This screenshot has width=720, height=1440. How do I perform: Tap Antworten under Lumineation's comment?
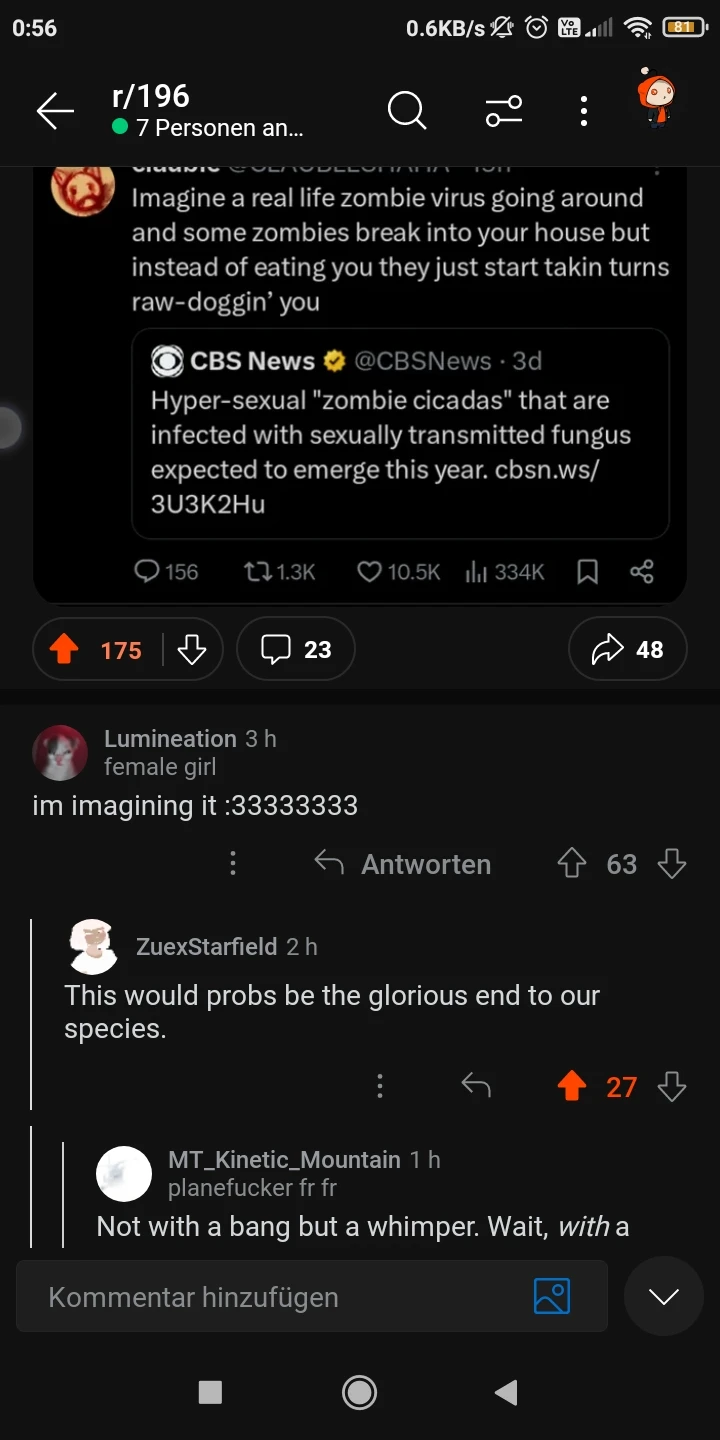point(403,864)
